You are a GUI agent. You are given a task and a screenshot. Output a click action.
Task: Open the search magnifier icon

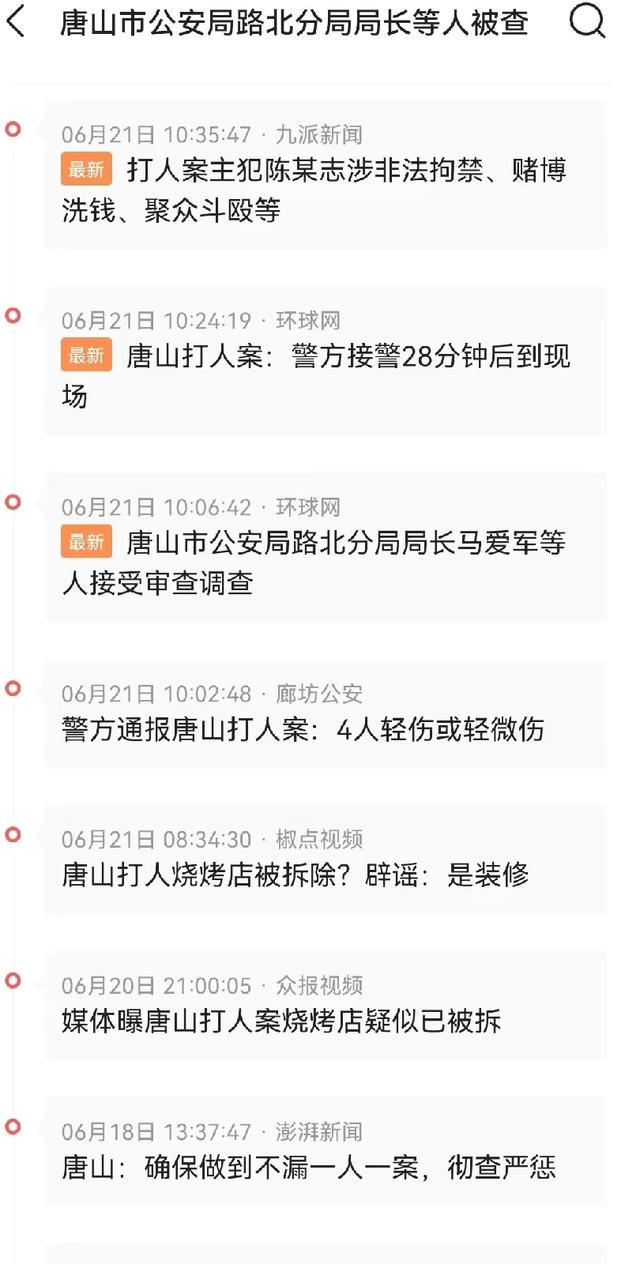coord(588,21)
